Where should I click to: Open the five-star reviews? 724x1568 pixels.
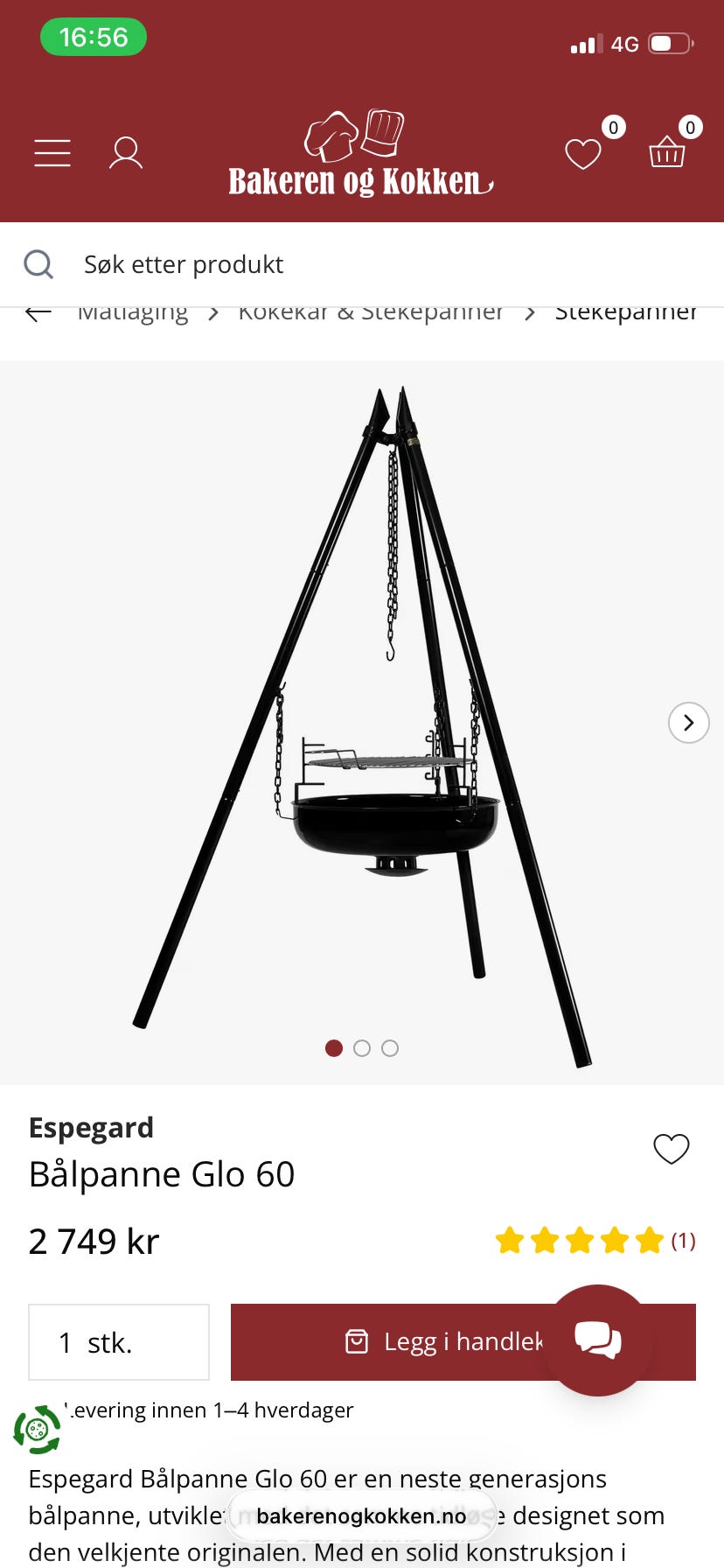[x=595, y=1241]
